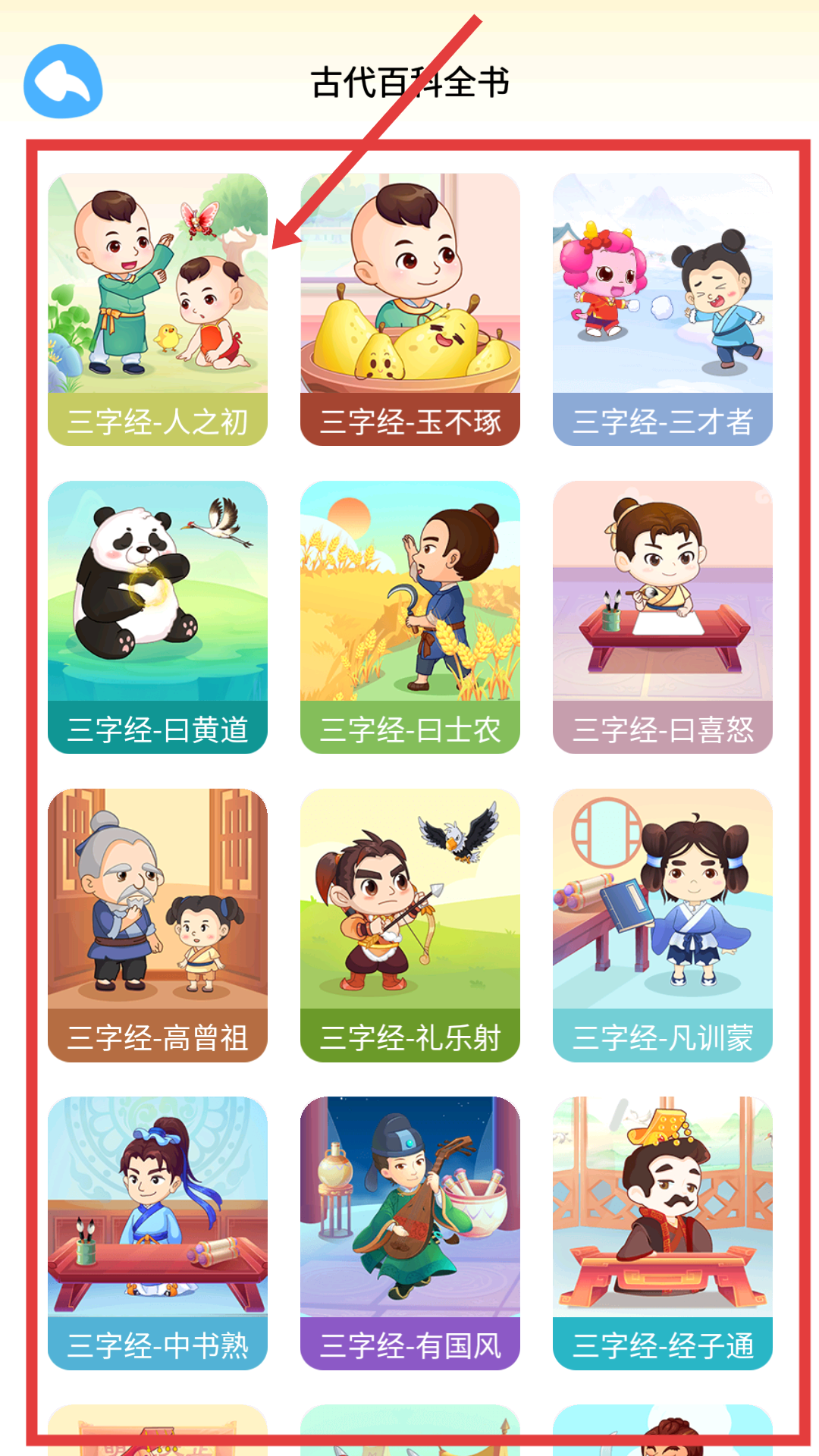This screenshot has height=1456, width=819.
Task: Open the 三字经-经子通 card
Action: tap(663, 1233)
